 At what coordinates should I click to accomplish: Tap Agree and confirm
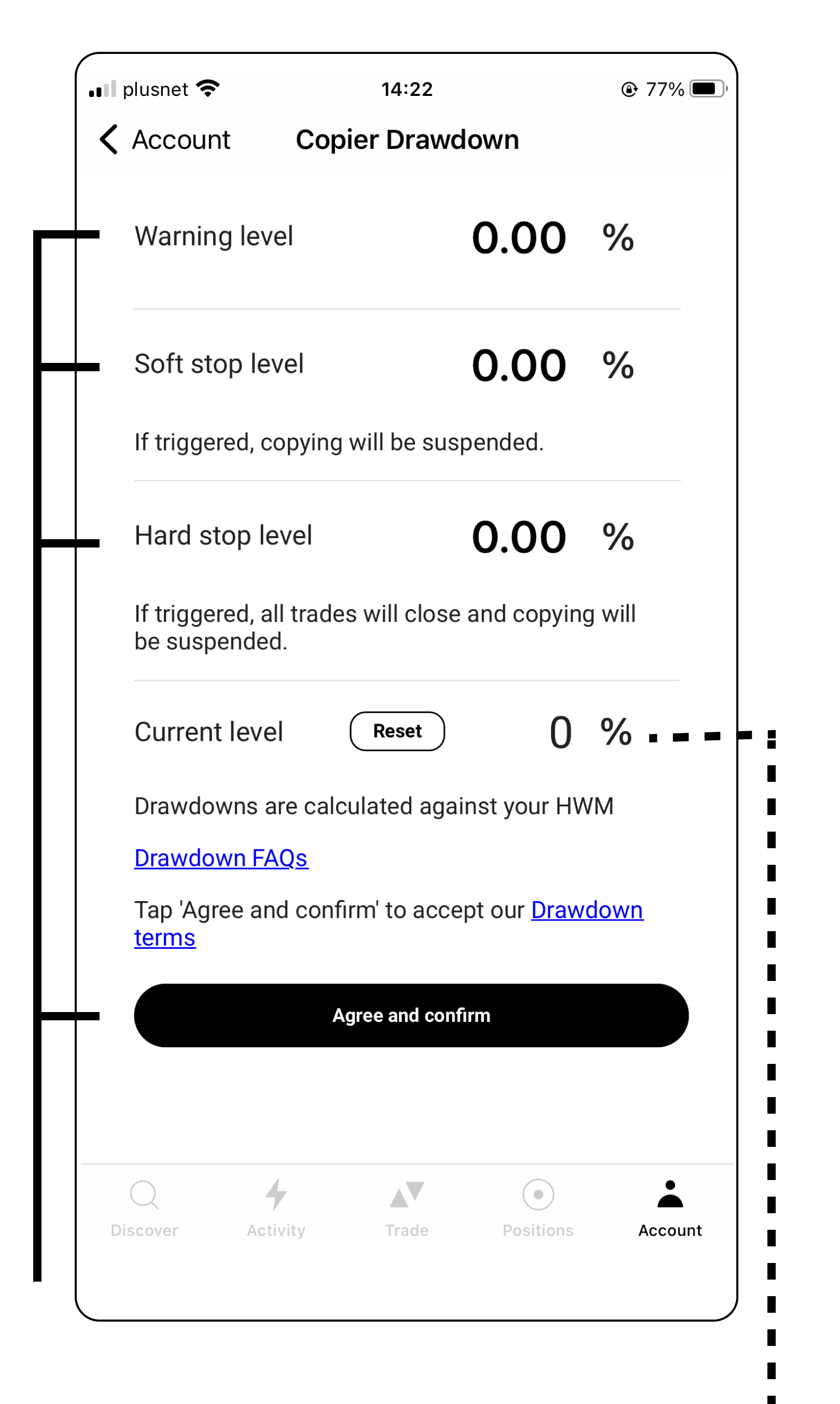[x=411, y=1015]
